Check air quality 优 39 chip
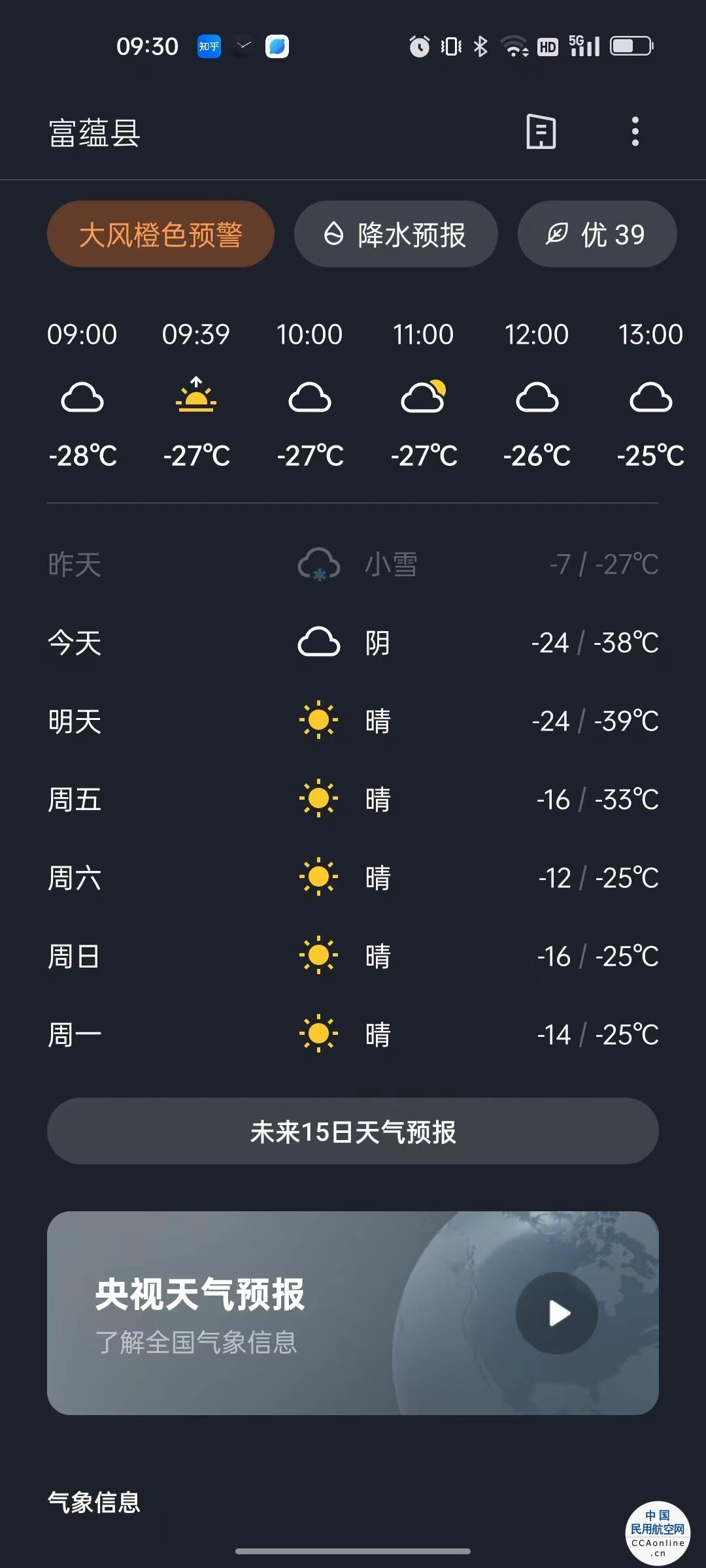The image size is (706, 1568). point(597,235)
